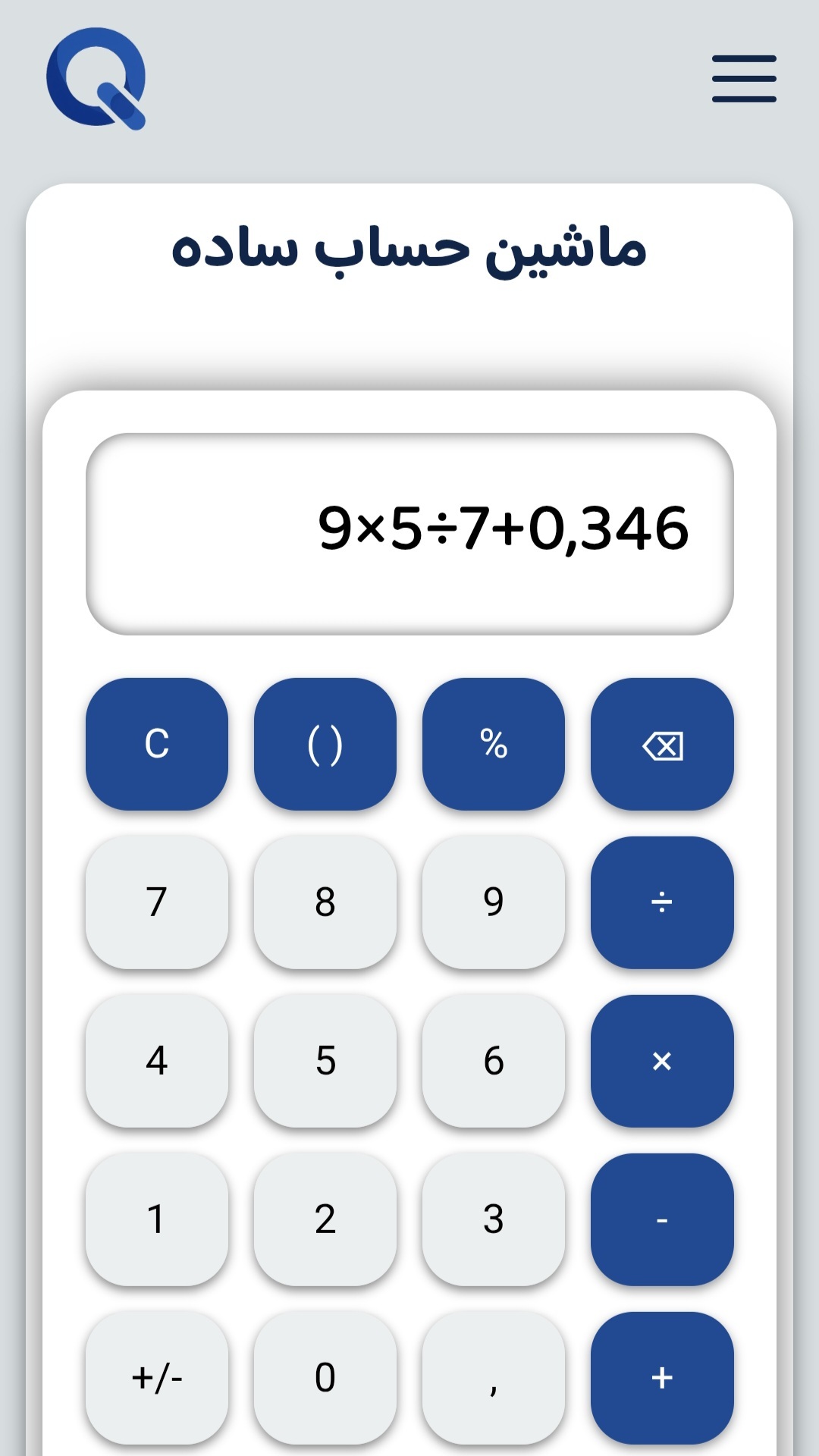Enter the digit 5

coord(325,1061)
